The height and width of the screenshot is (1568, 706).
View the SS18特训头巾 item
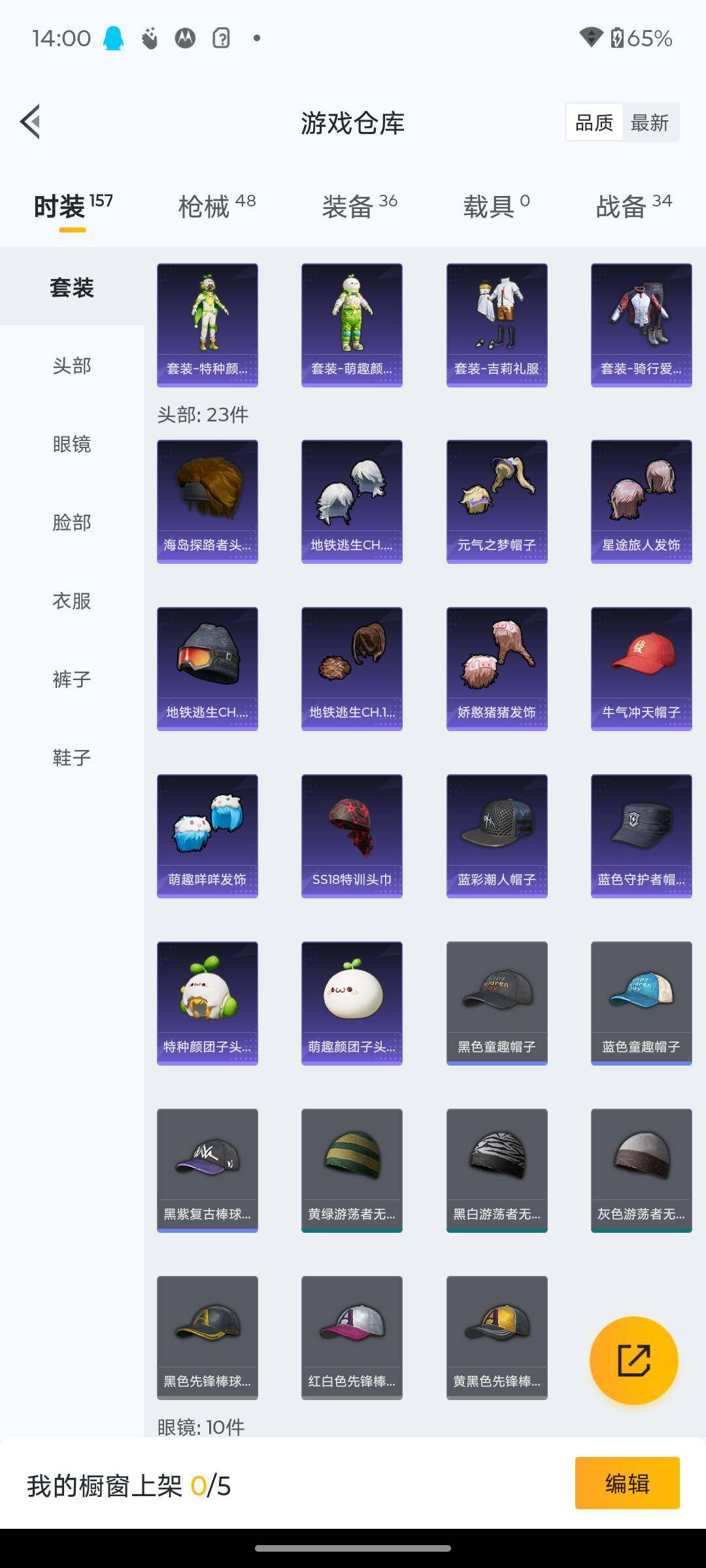tap(352, 836)
